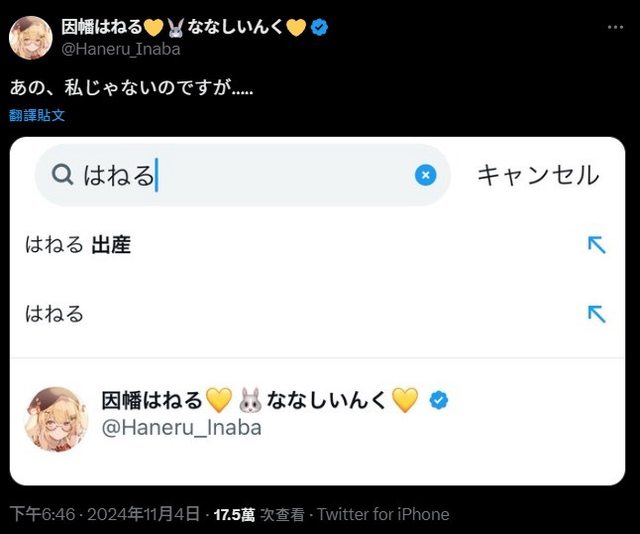Screen dimensions: 640x534
Task: Tap the 翻譯貼文 translate link
Action: click(37, 115)
